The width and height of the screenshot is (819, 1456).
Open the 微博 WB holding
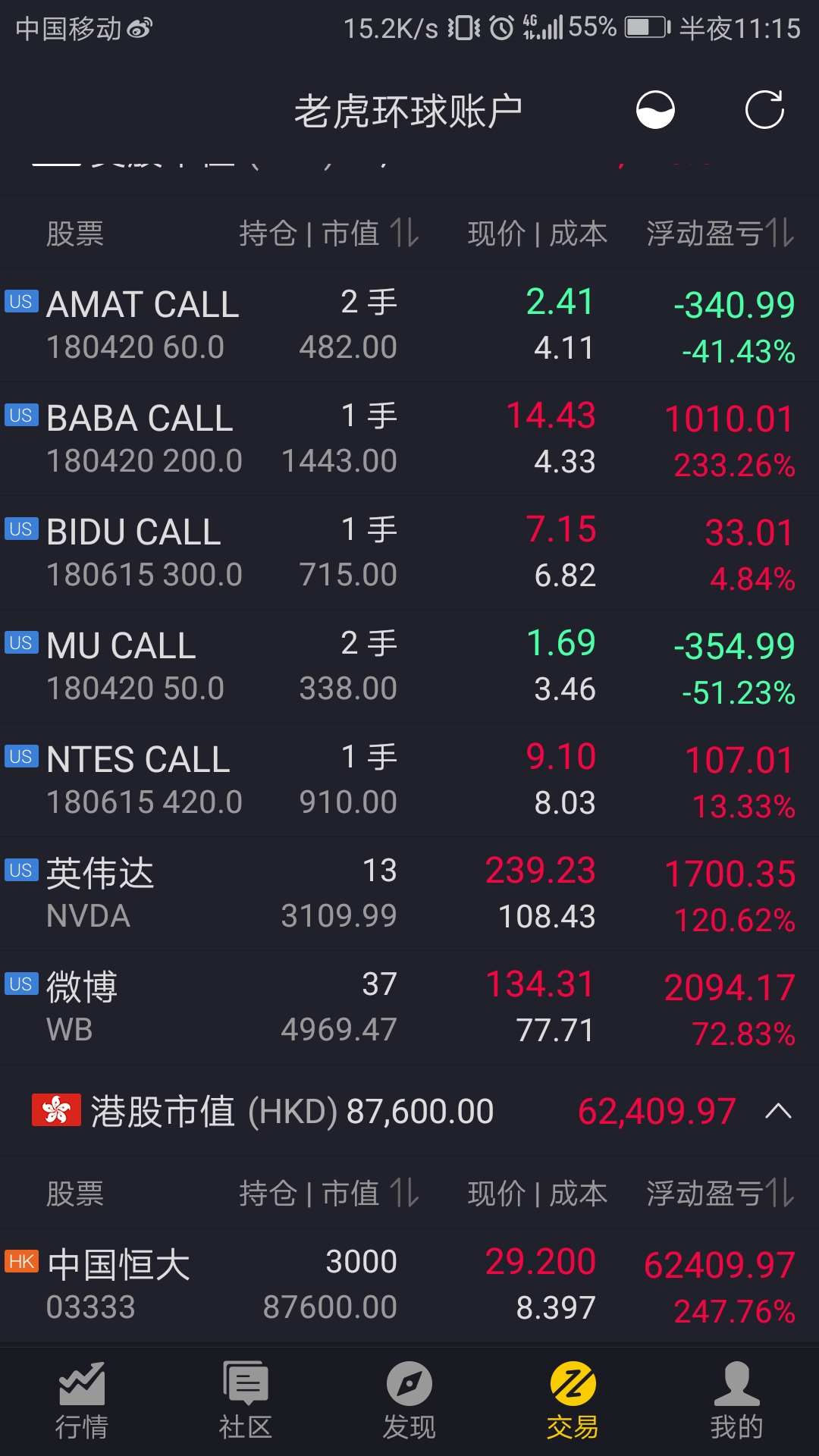point(409,1008)
